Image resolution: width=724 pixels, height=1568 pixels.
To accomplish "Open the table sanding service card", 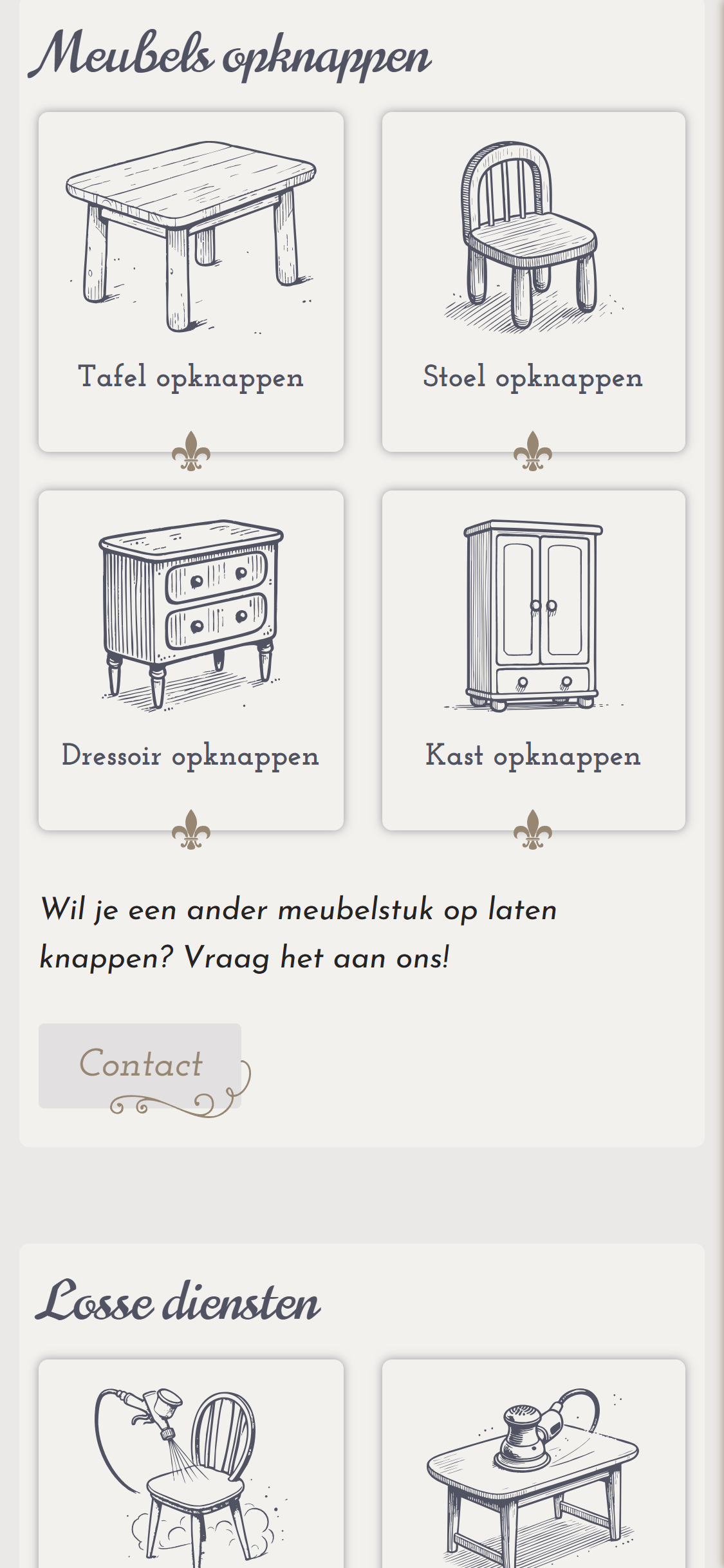I will (533, 1468).
